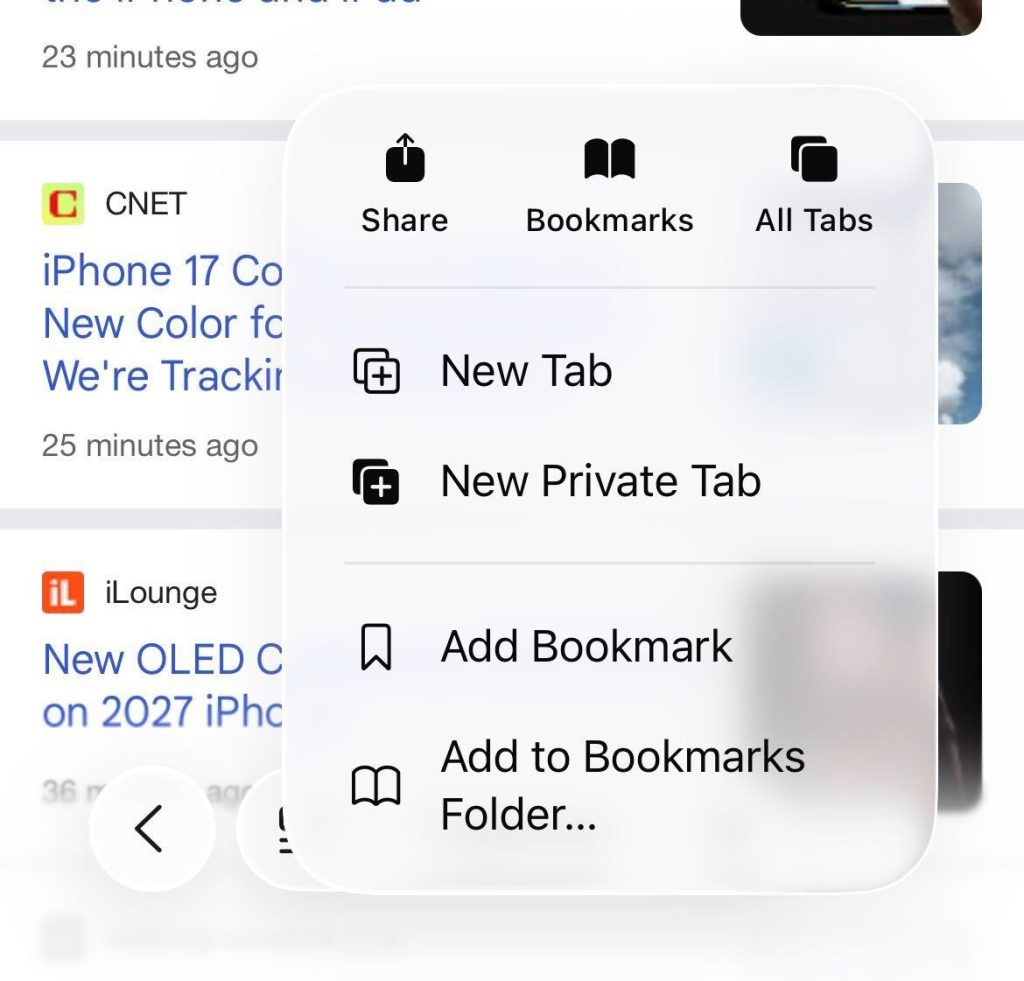Screen dimensions: 1024x981
Task: Choose Add to Bookmarks Folder
Action: click(x=620, y=786)
